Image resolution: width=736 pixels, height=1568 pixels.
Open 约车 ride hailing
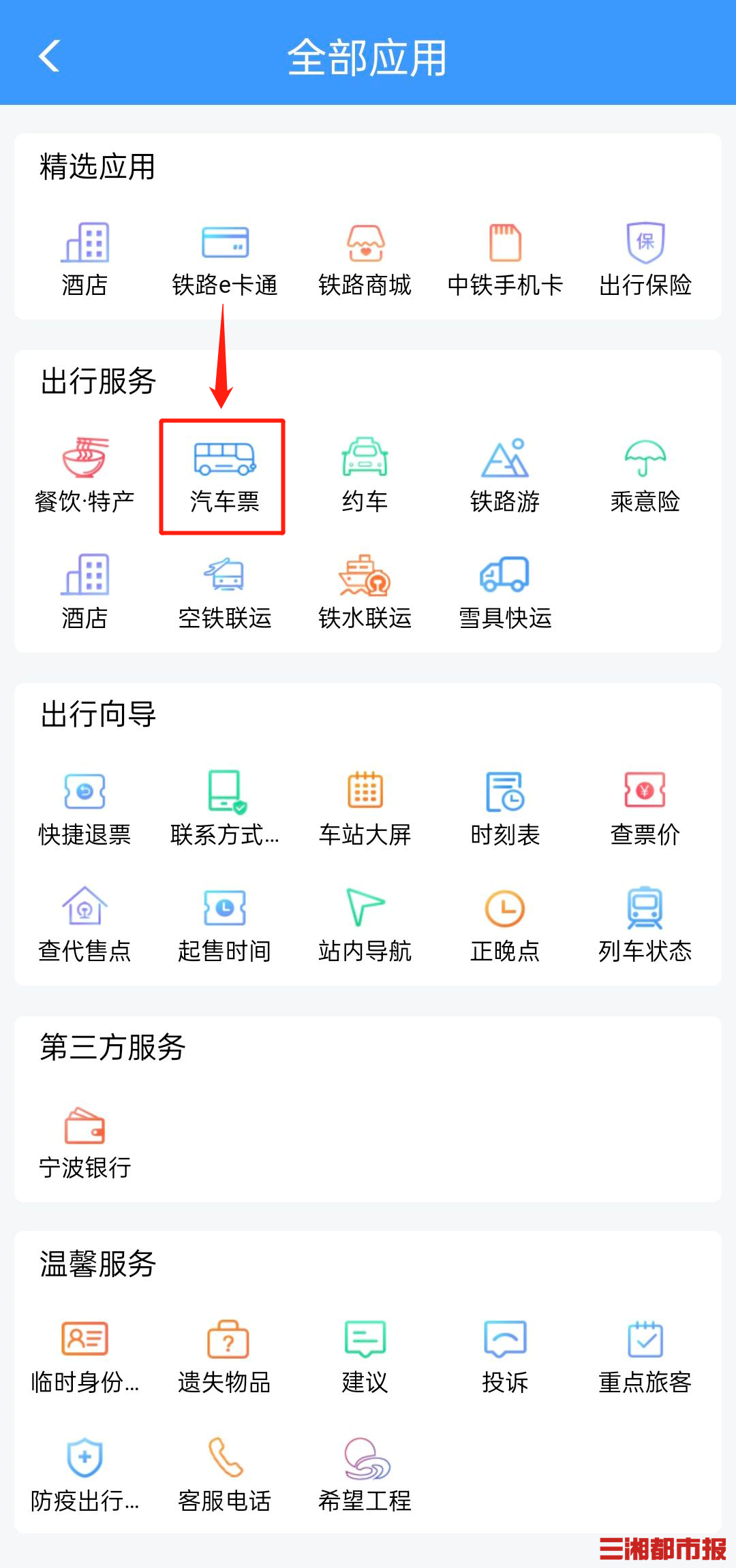coord(365,475)
